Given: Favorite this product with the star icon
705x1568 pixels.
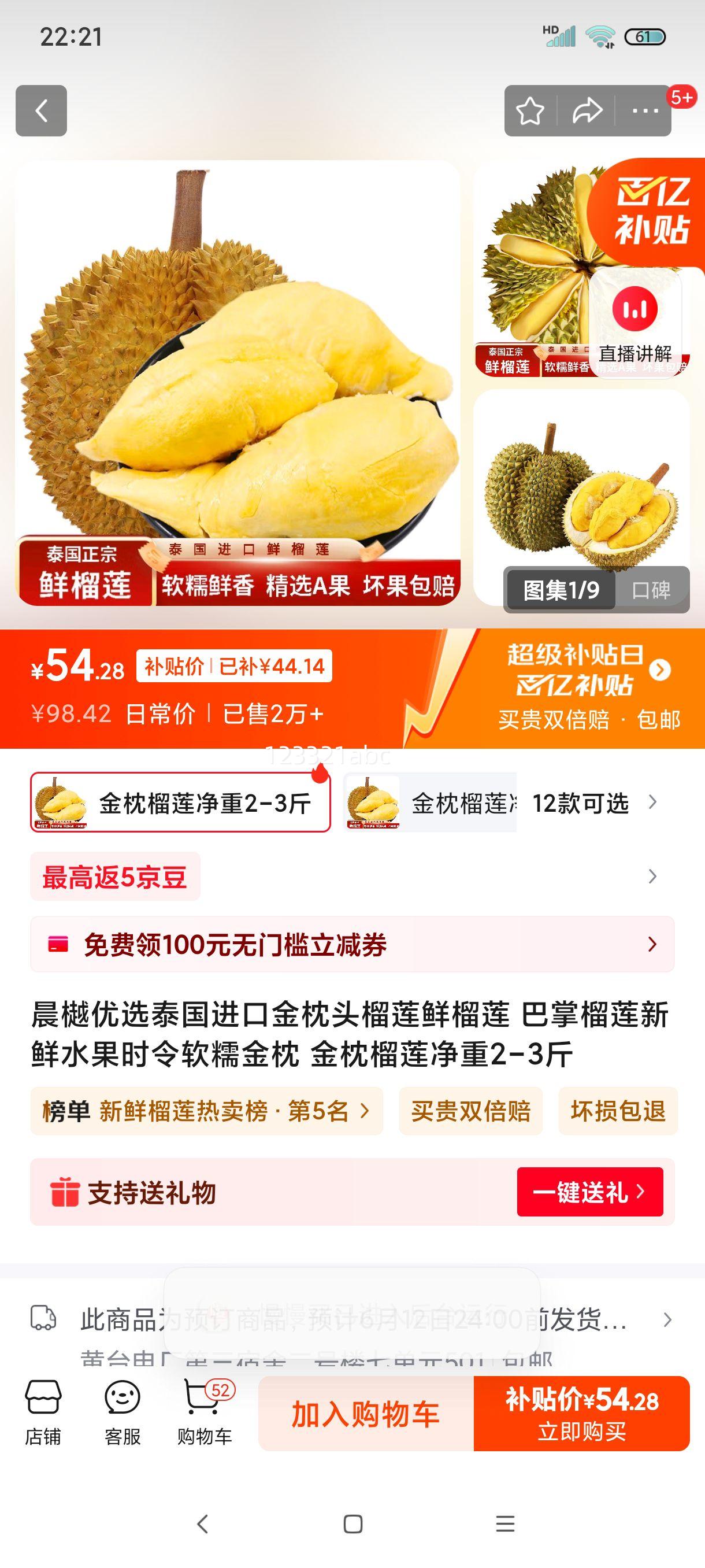Looking at the screenshot, I should 530,111.
